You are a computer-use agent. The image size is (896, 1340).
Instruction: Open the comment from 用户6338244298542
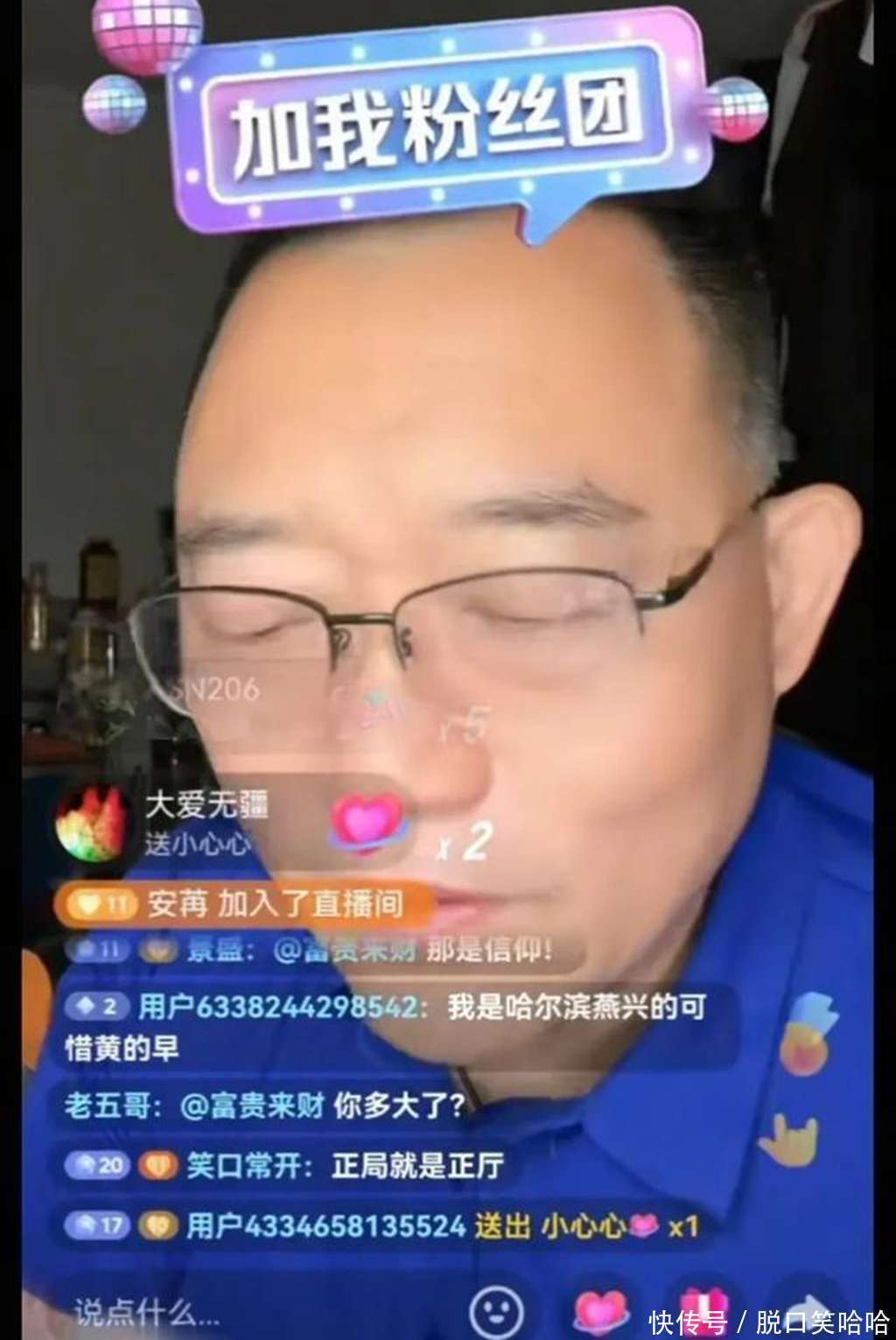tap(385, 1026)
